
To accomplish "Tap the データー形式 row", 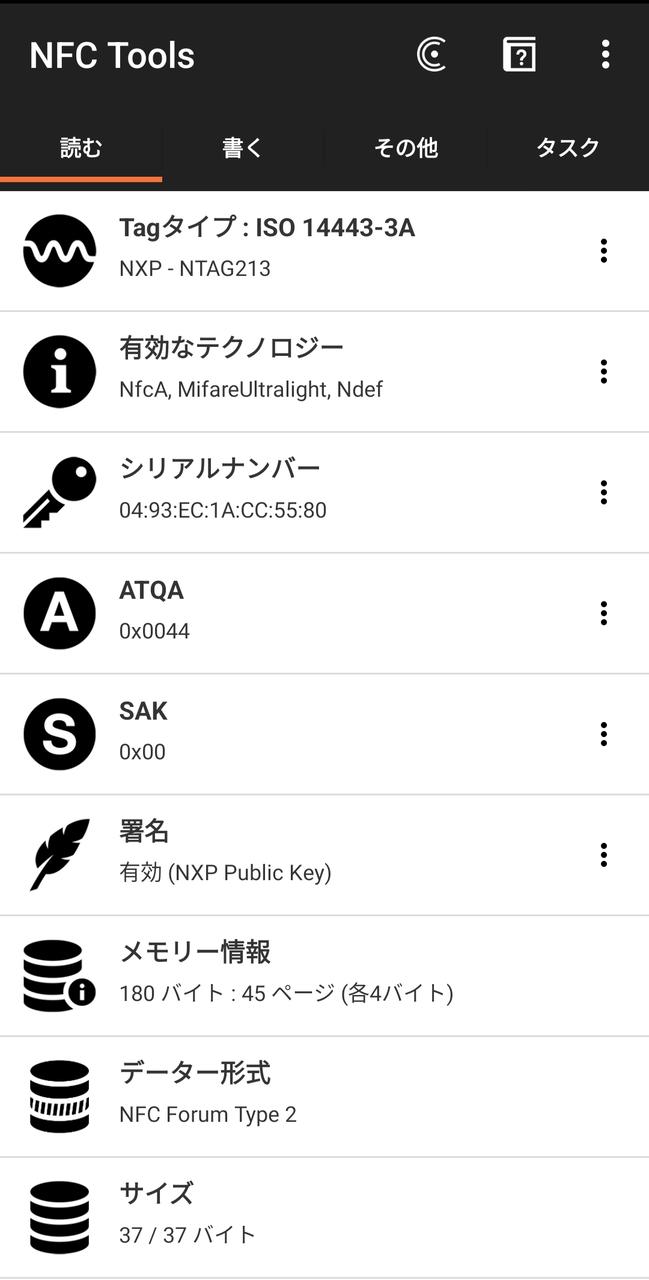I will point(324,1096).
